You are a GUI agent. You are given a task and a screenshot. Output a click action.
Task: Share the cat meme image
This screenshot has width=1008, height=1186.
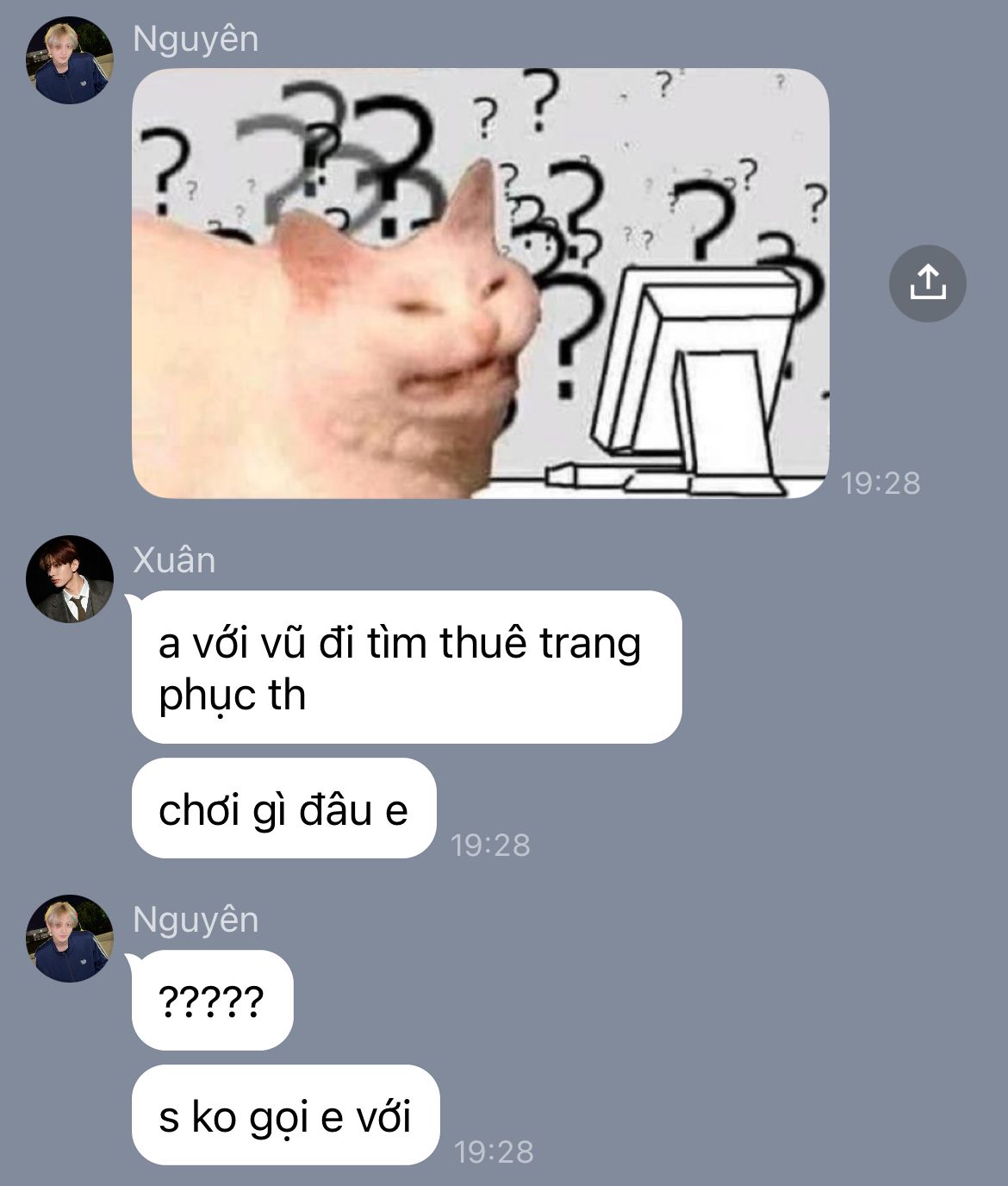click(927, 284)
